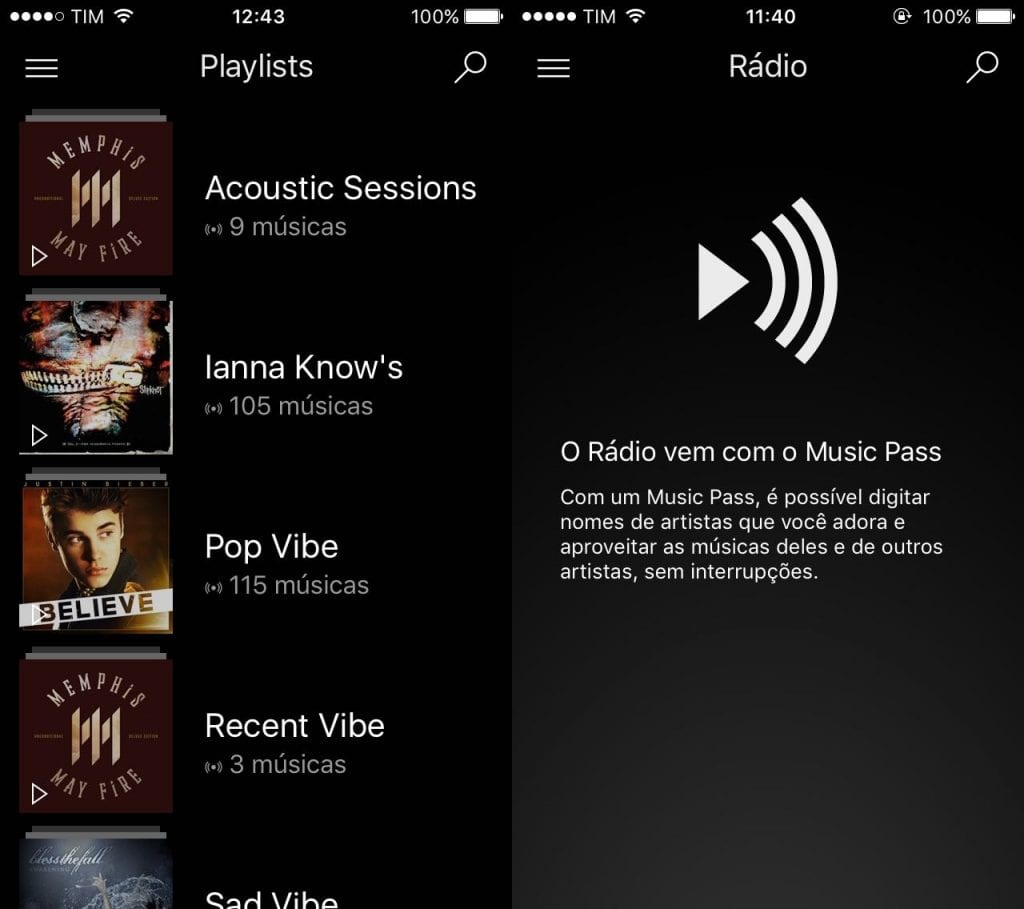Open the Recent Vibe playlist
This screenshot has width=1024, height=909.
tap(294, 725)
